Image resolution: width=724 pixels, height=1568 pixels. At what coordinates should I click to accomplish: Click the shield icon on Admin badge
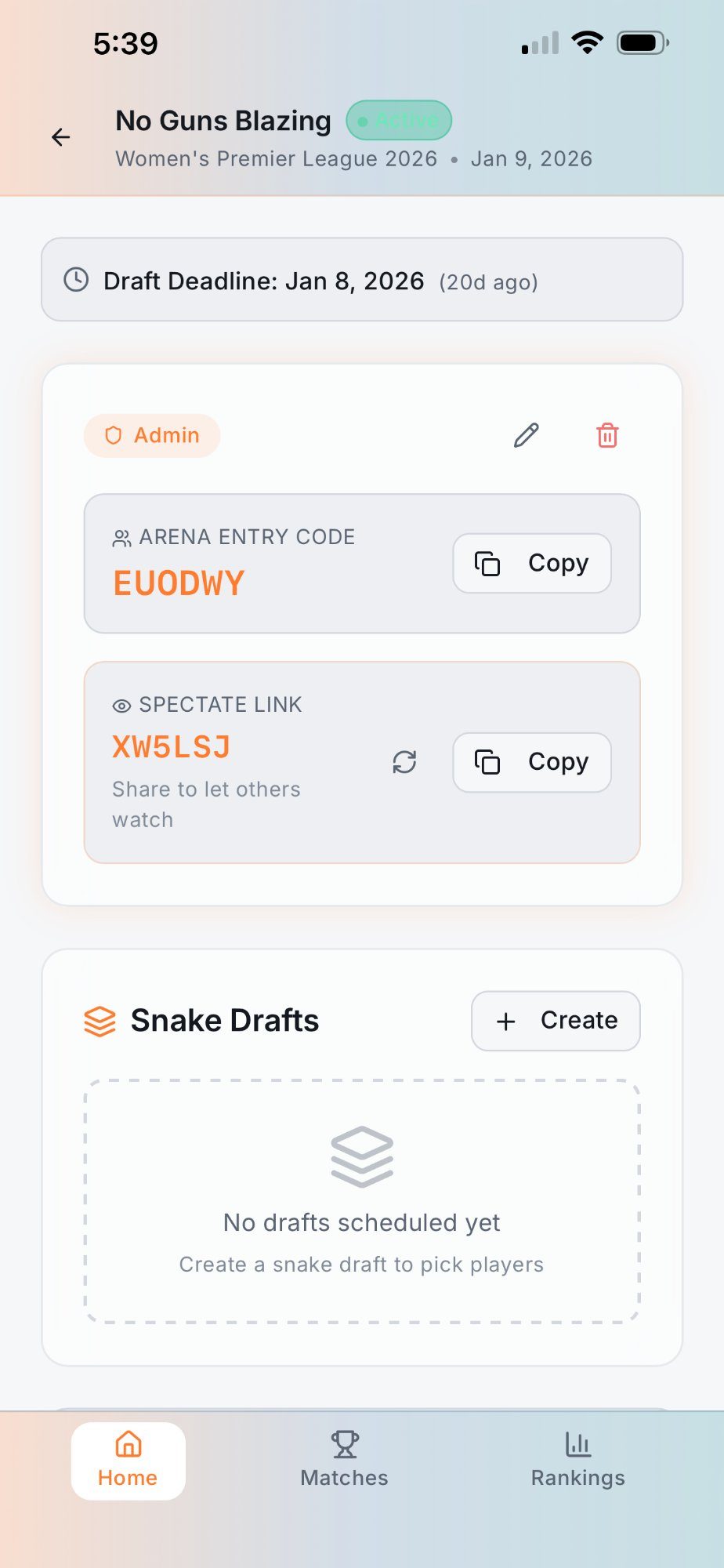tap(112, 435)
